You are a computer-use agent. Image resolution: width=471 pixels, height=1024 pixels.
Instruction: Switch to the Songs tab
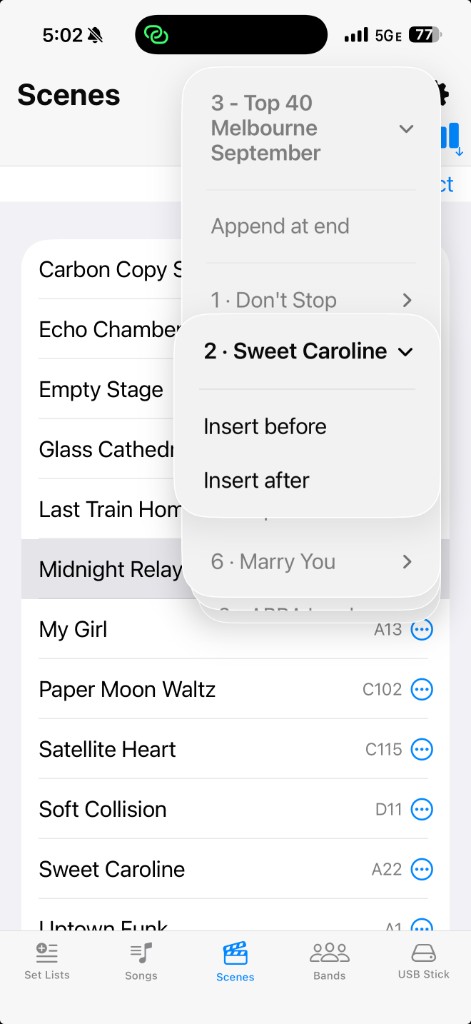141,961
